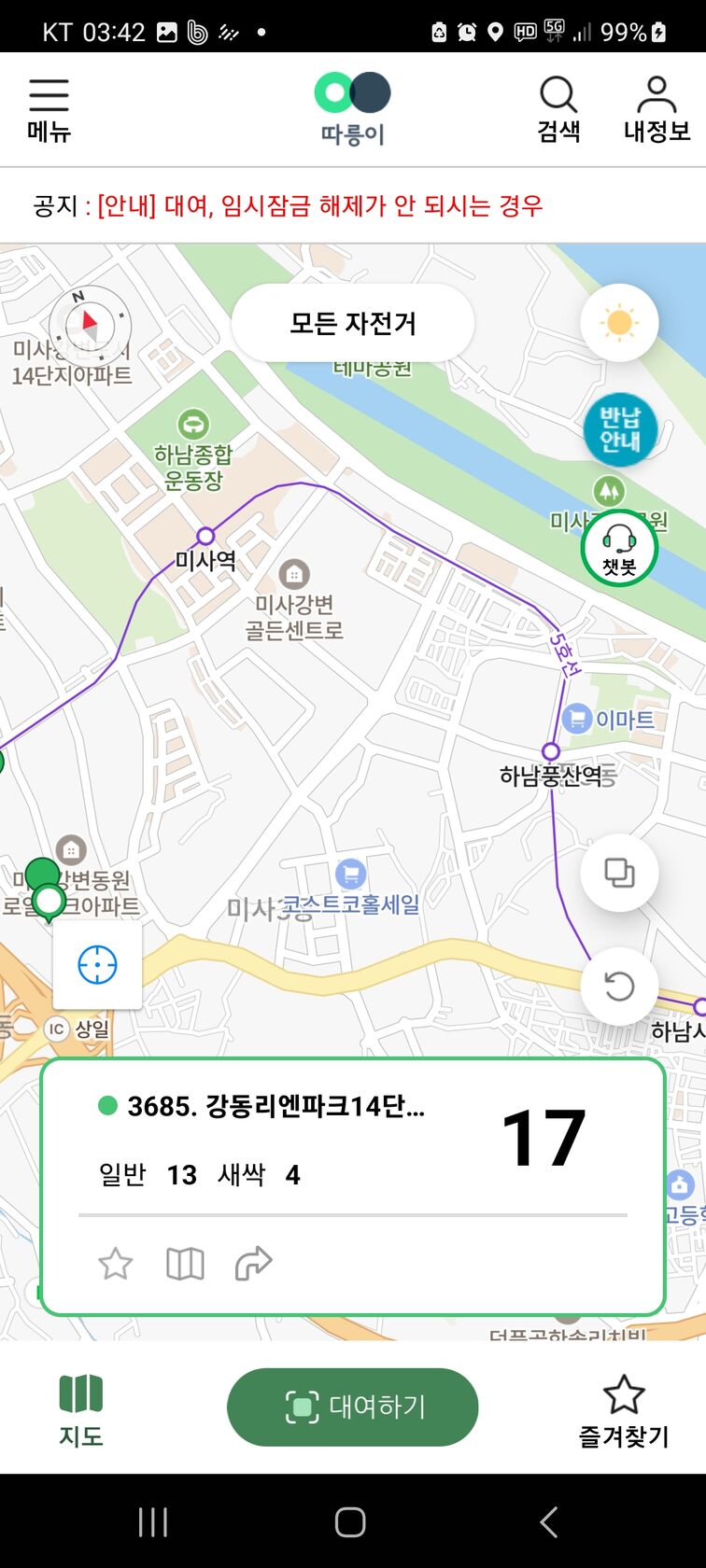Switch to the 지도 tab
This screenshot has height=1568, width=706.
pos(81,1409)
